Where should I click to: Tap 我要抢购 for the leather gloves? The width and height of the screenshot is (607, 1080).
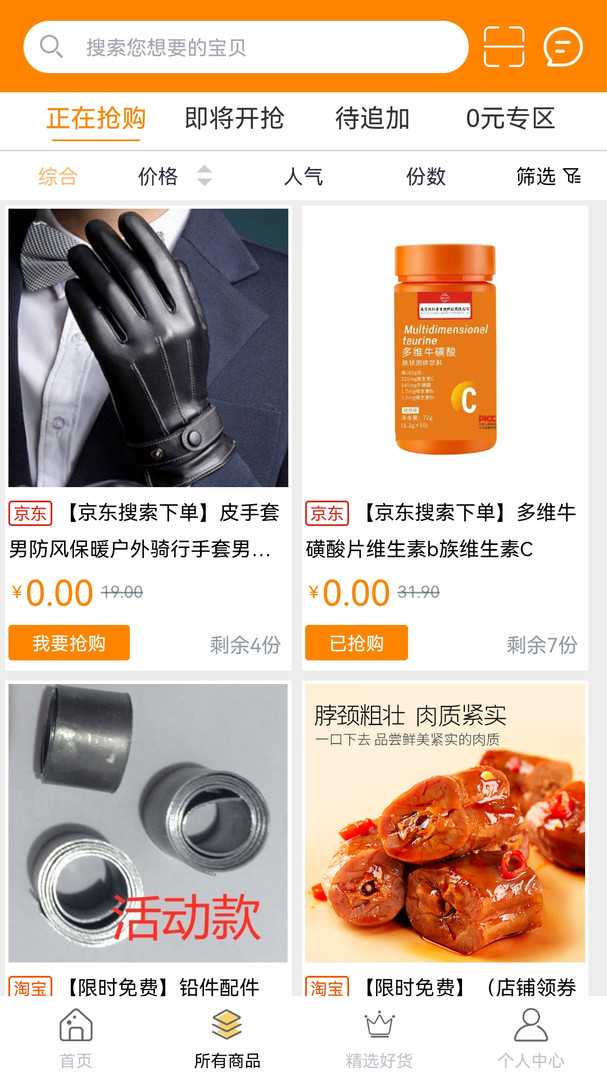click(x=69, y=643)
